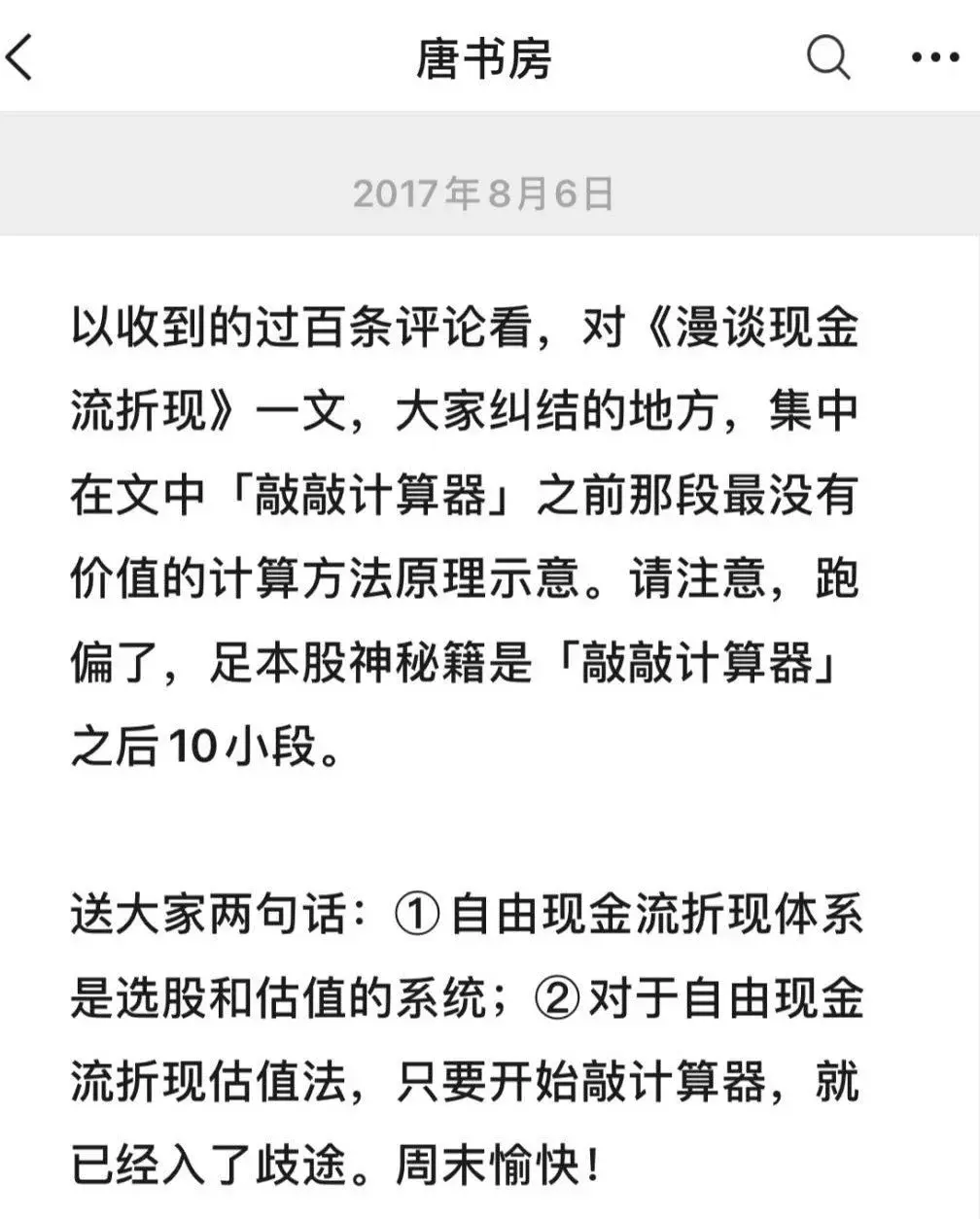Viewport: 980px width, 1219px height.
Task: Open search in 唐书房 account
Action: click(x=827, y=57)
